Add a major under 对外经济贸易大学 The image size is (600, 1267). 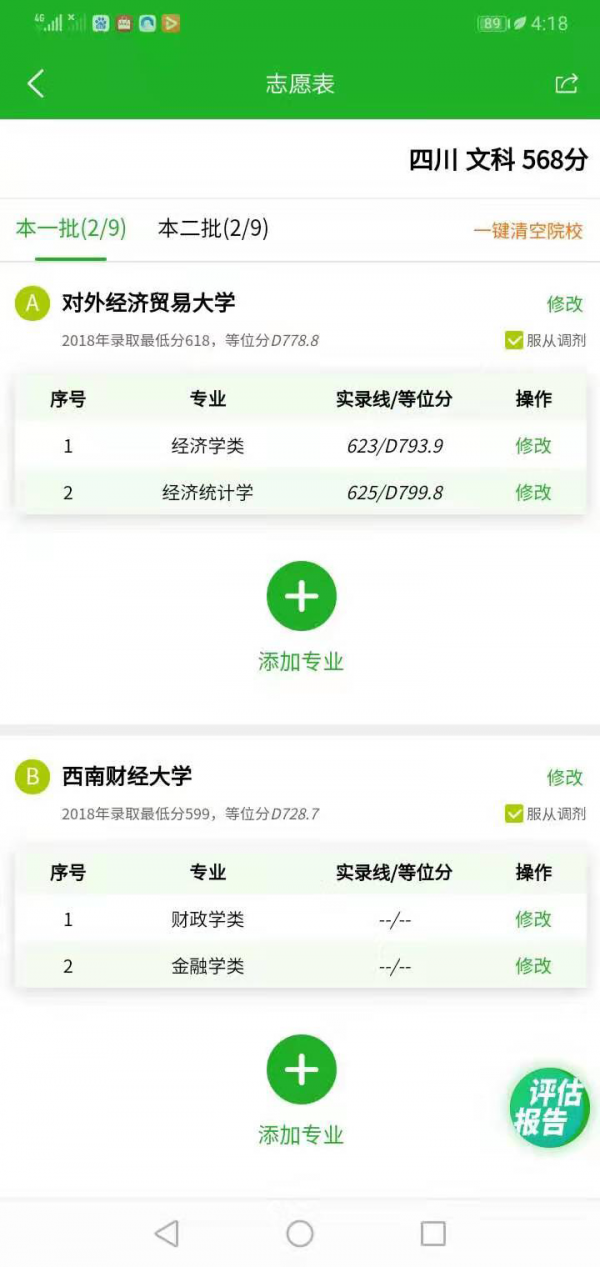tap(301, 597)
